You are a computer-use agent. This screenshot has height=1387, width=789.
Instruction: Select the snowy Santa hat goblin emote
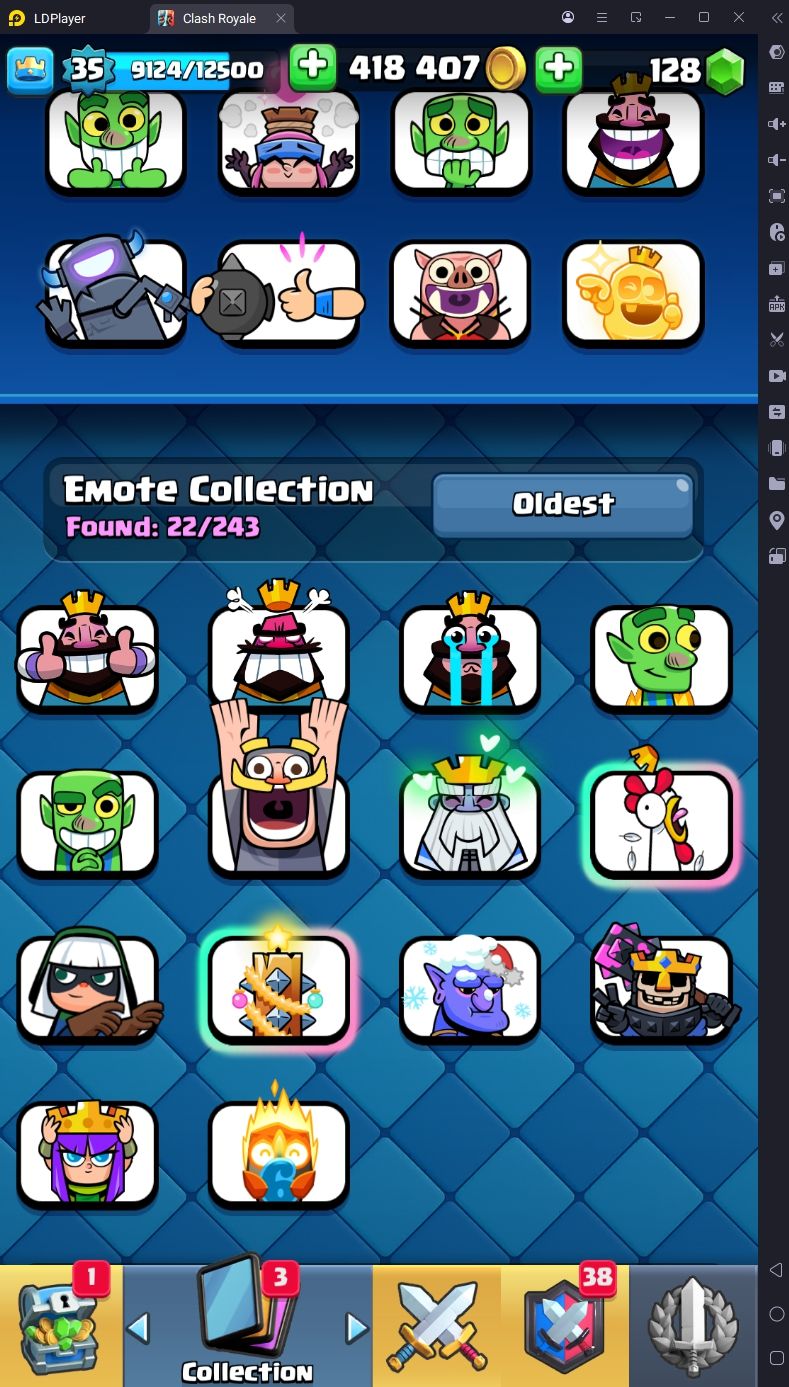(x=470, y=988)
